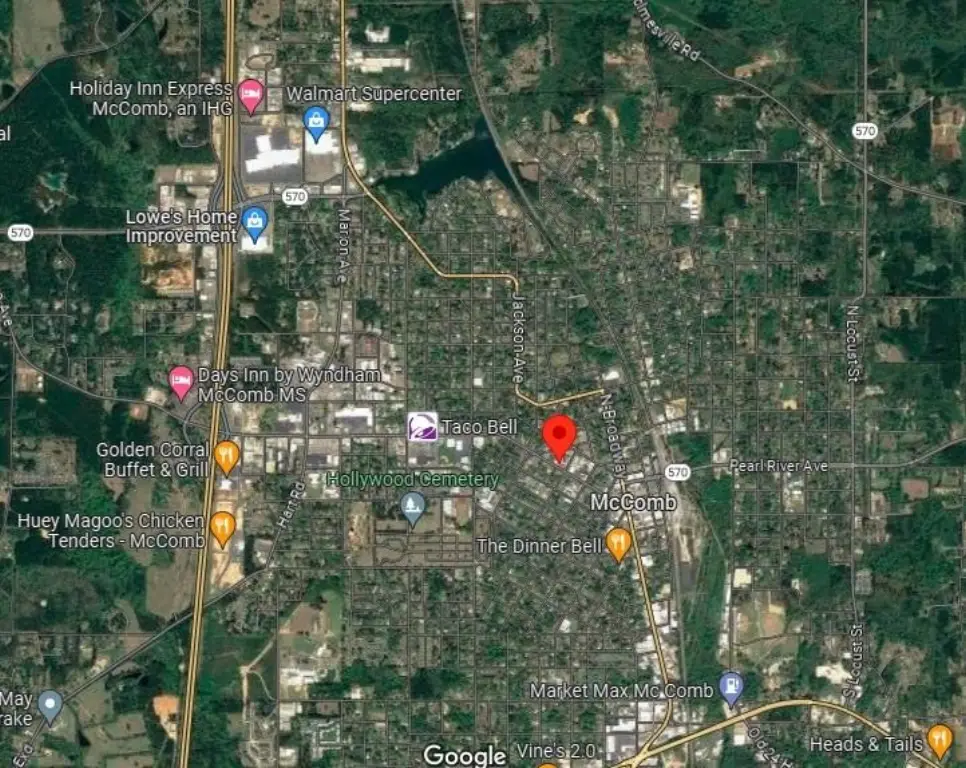Image resolution: width=966 pixels, height=768 pixels.
Task: Select the Hollywood Cemetery marker
Action: pyautogui.click(x=412, y=507)
